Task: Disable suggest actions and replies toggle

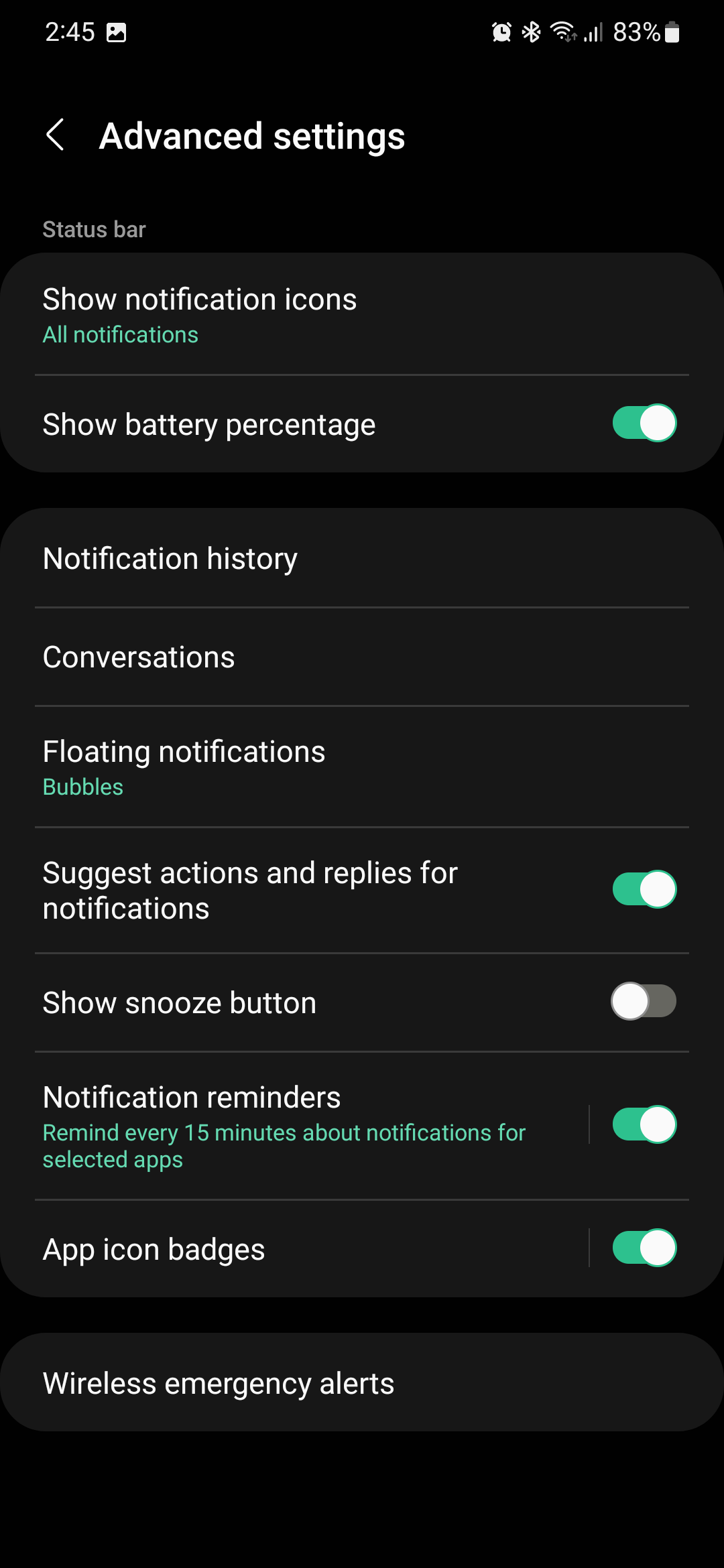Action: [x=644, y=890]
